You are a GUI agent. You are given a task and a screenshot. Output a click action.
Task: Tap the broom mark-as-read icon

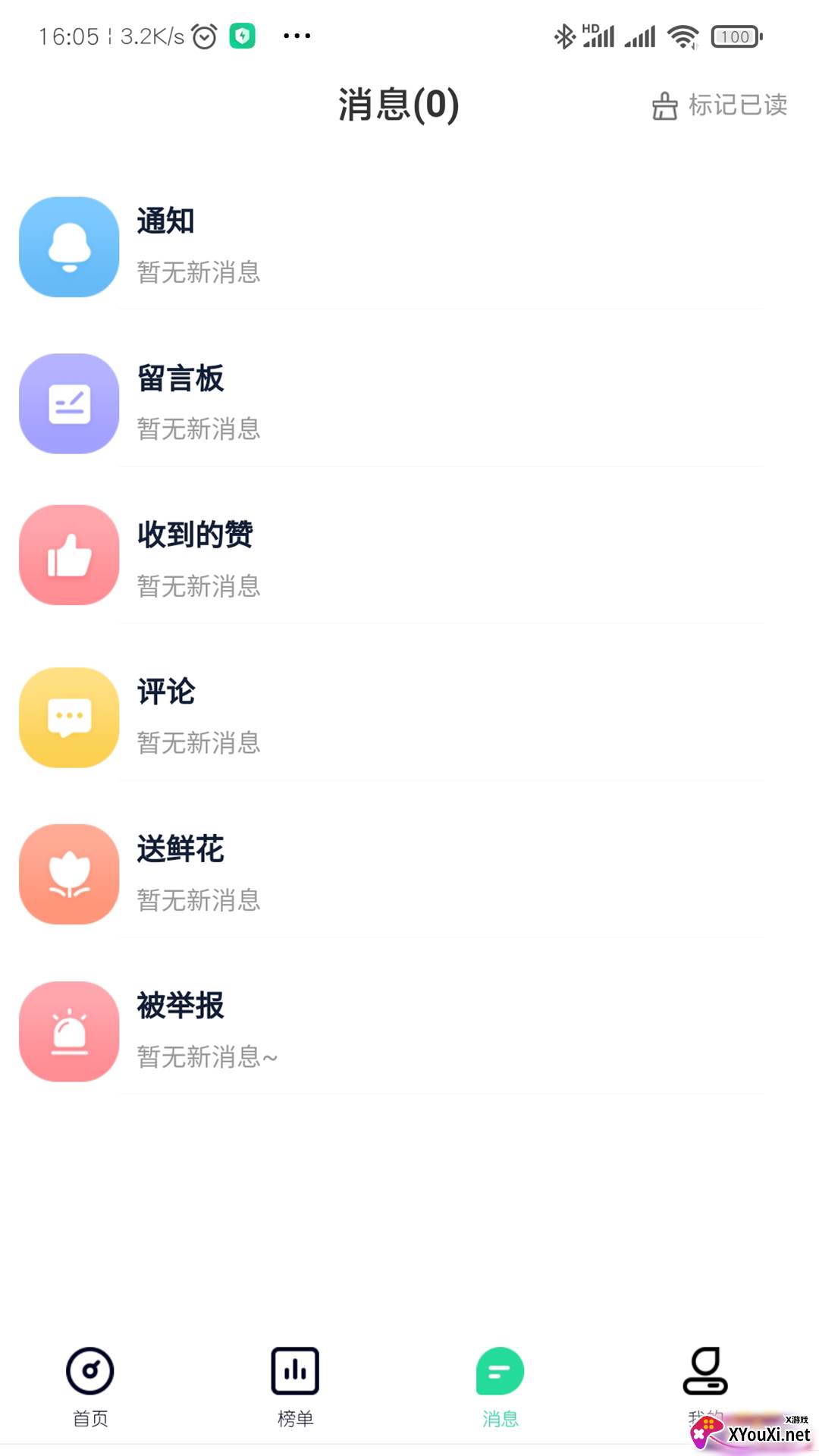pos(663,106)
